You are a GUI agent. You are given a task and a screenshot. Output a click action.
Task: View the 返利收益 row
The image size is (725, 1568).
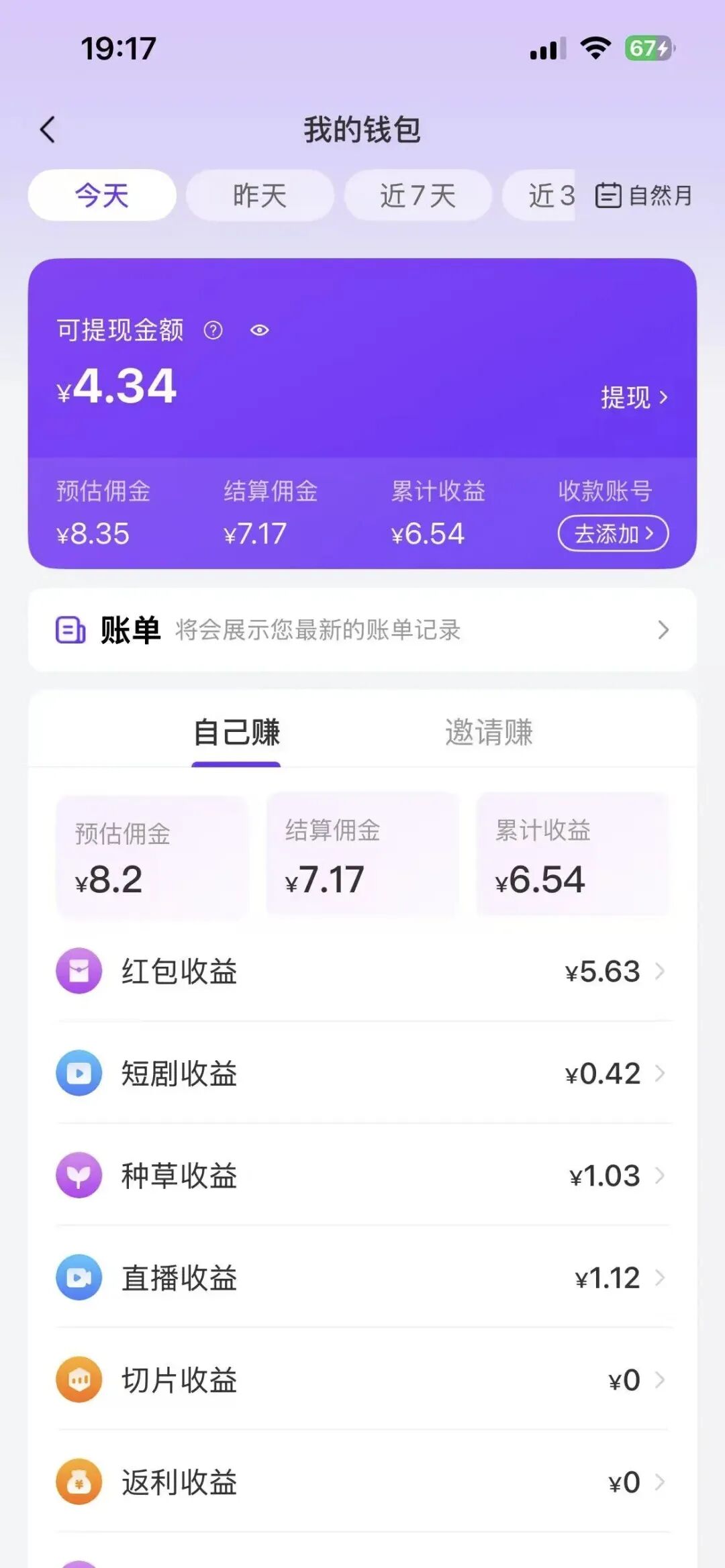coord(362,1482)
